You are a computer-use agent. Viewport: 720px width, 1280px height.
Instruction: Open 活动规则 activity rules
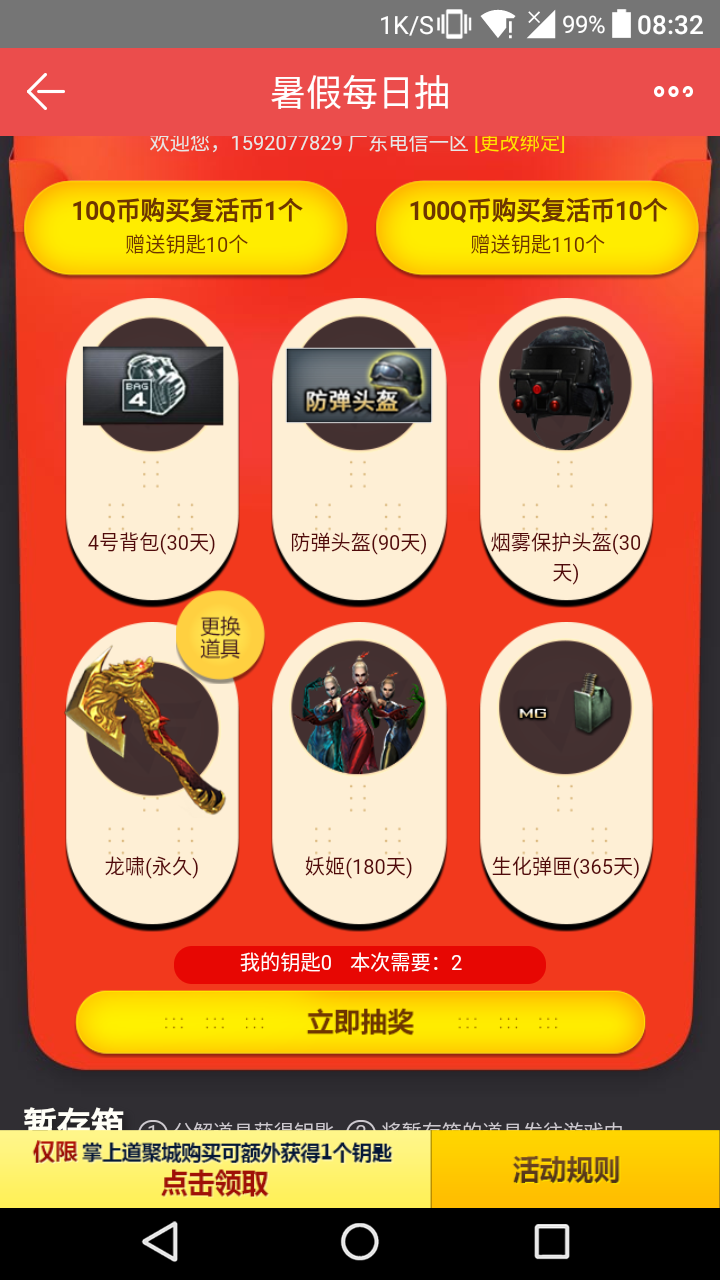point(566,1169)
